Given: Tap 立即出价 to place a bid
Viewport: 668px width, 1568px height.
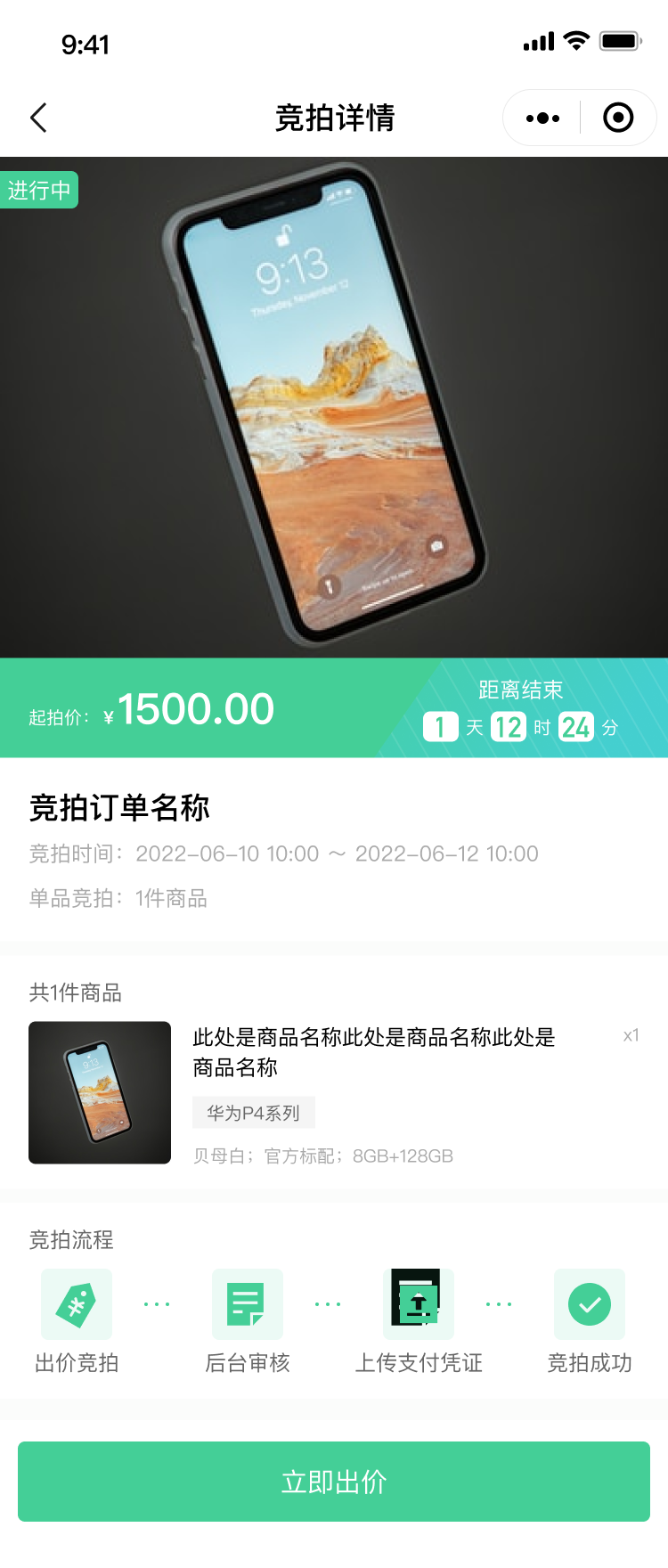Looking at the screenshot, I should [334, 1482].
